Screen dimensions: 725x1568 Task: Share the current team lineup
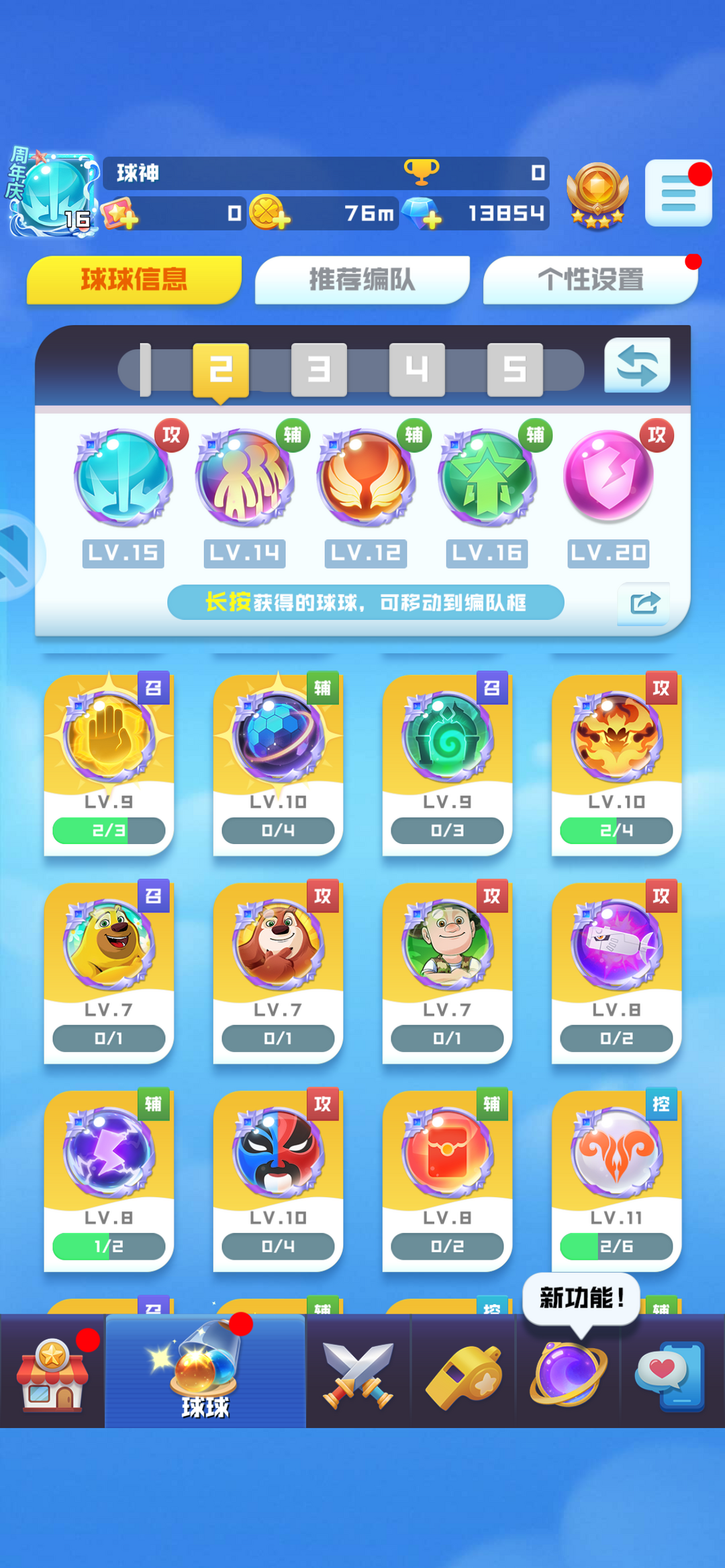(x=644, y=603)
